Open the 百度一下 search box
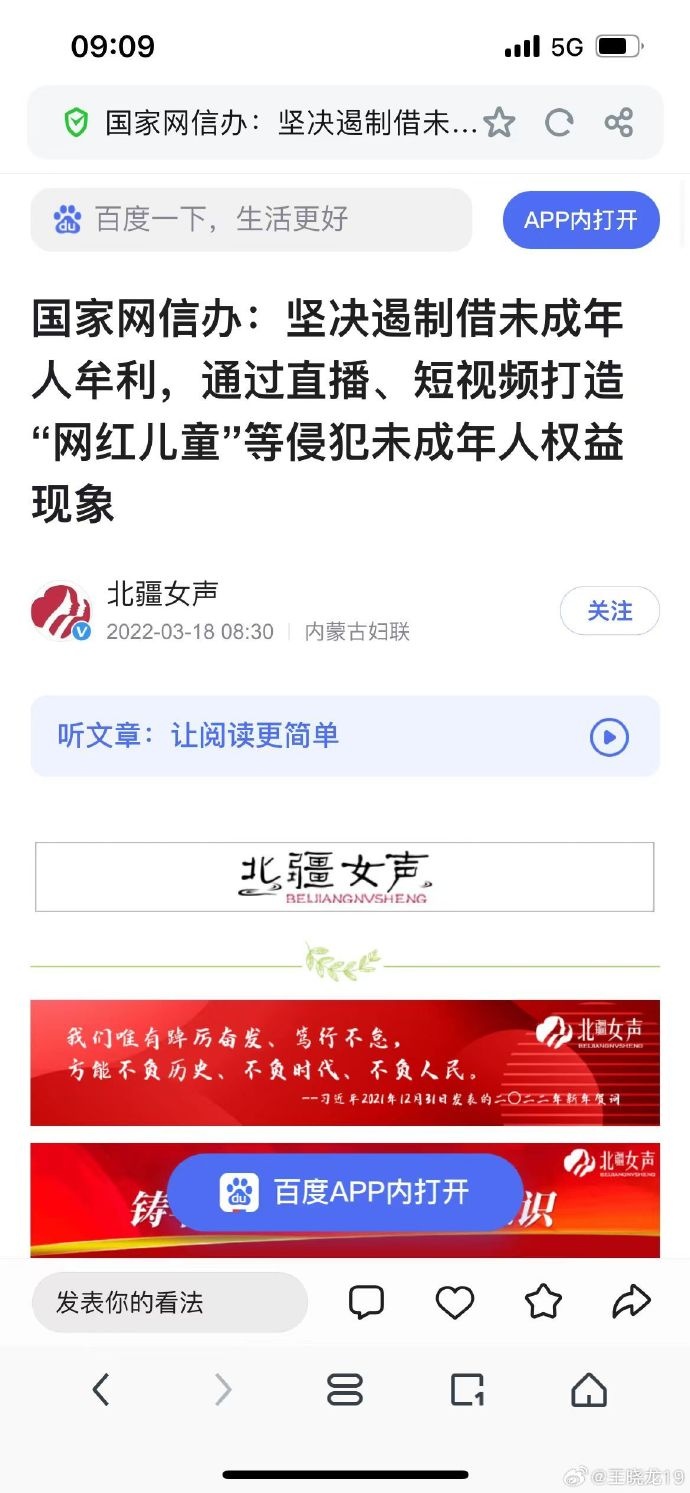Image resolution: width=690 pixels, height=1493 pixels. (250, 219)
